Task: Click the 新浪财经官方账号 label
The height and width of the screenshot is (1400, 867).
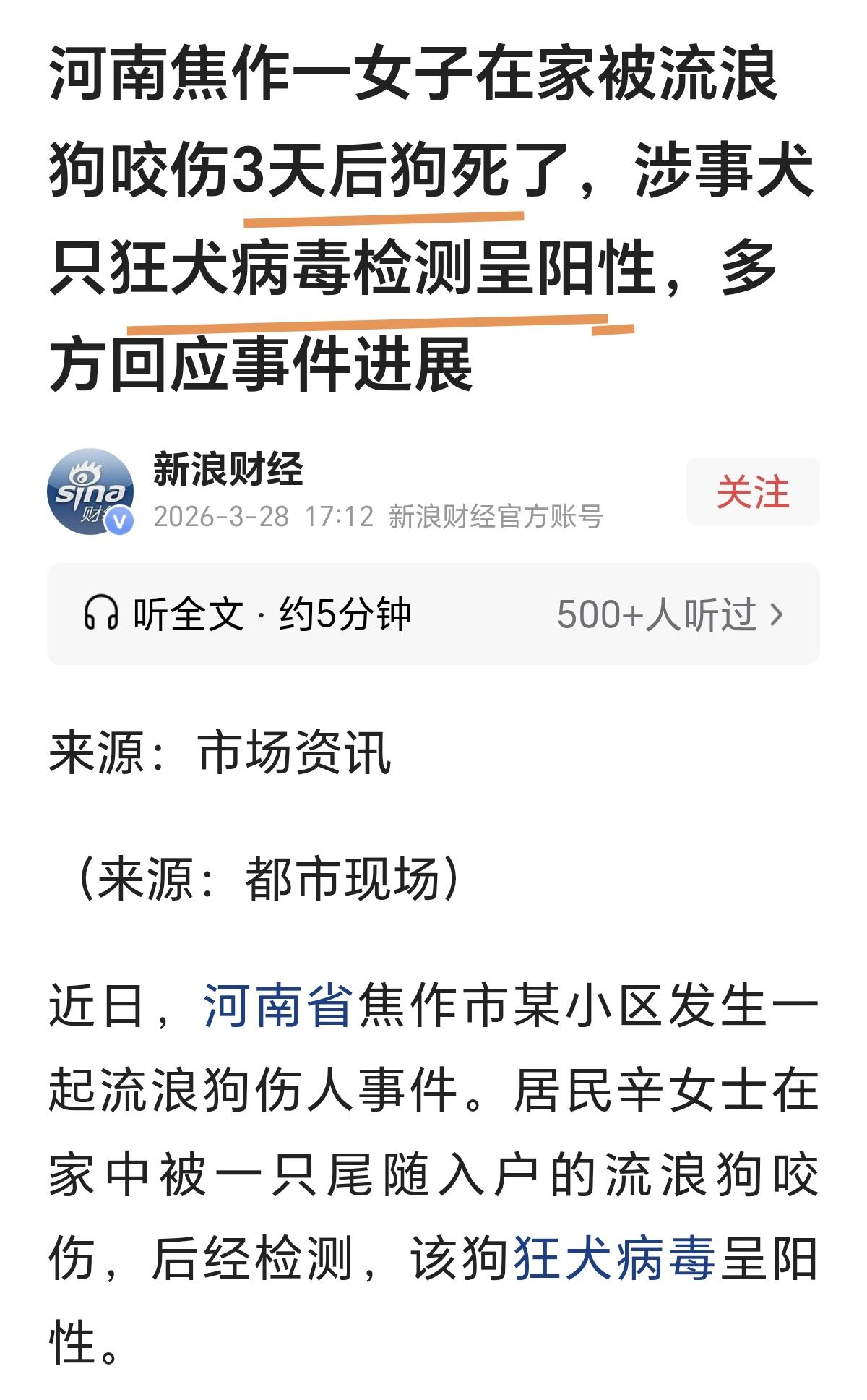Action: click(x=499, y=515)
